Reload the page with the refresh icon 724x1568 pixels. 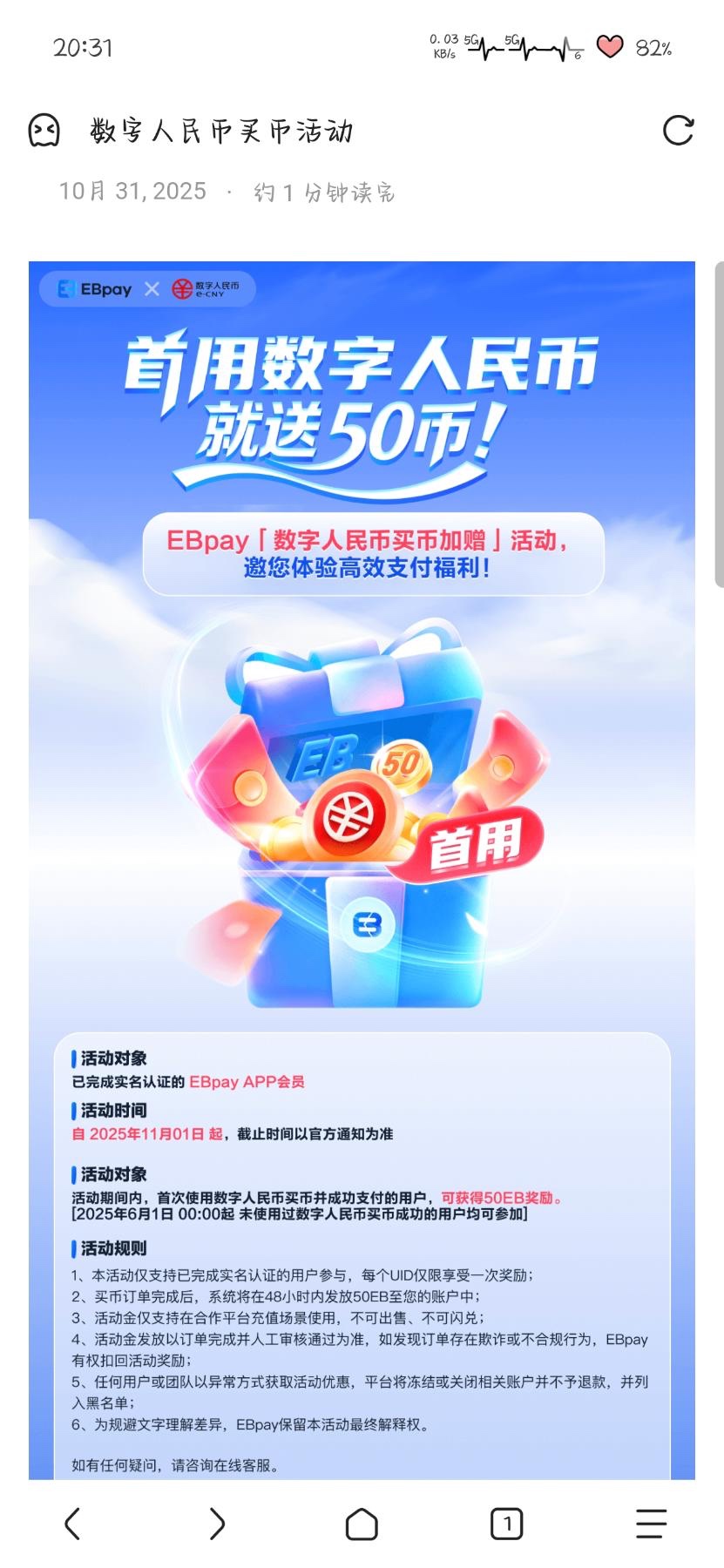678,131
